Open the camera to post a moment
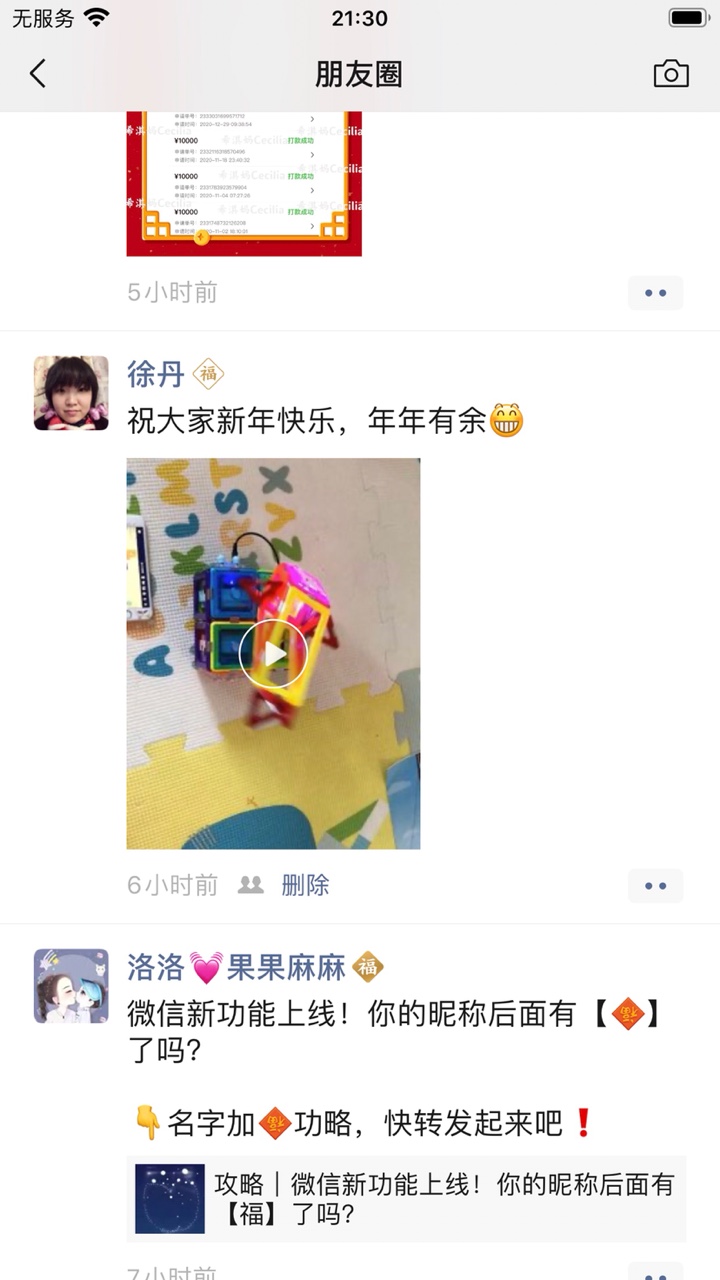 coord(671,74)
